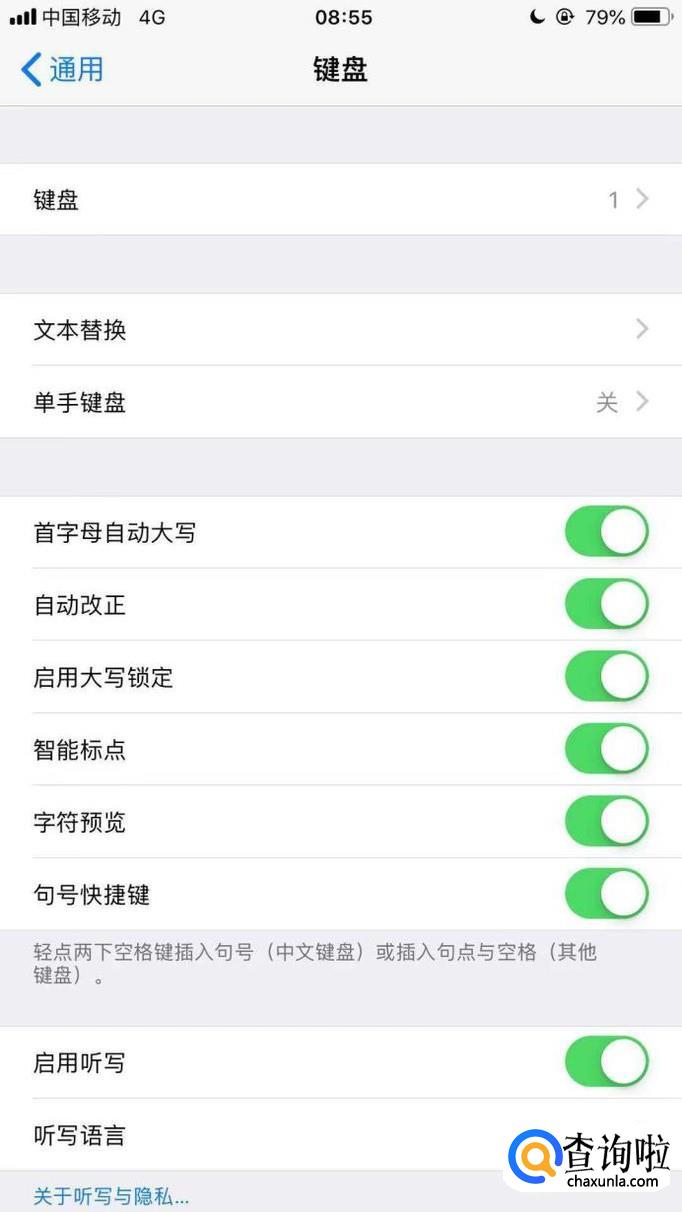
Task: Toggle the 启用听写 switch
Action: coord(606,1062)
